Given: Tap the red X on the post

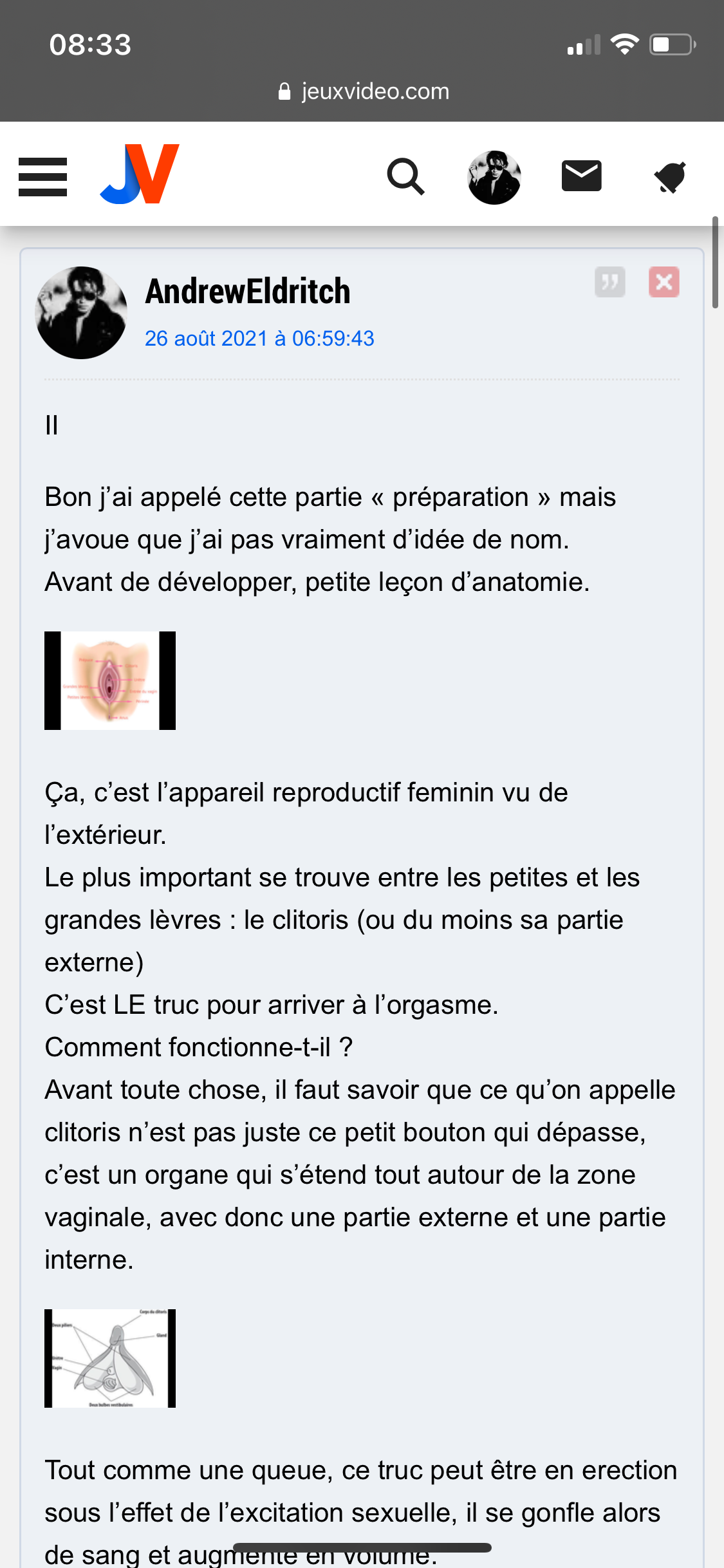Looking at the screenshot, I should click(664, 282).
